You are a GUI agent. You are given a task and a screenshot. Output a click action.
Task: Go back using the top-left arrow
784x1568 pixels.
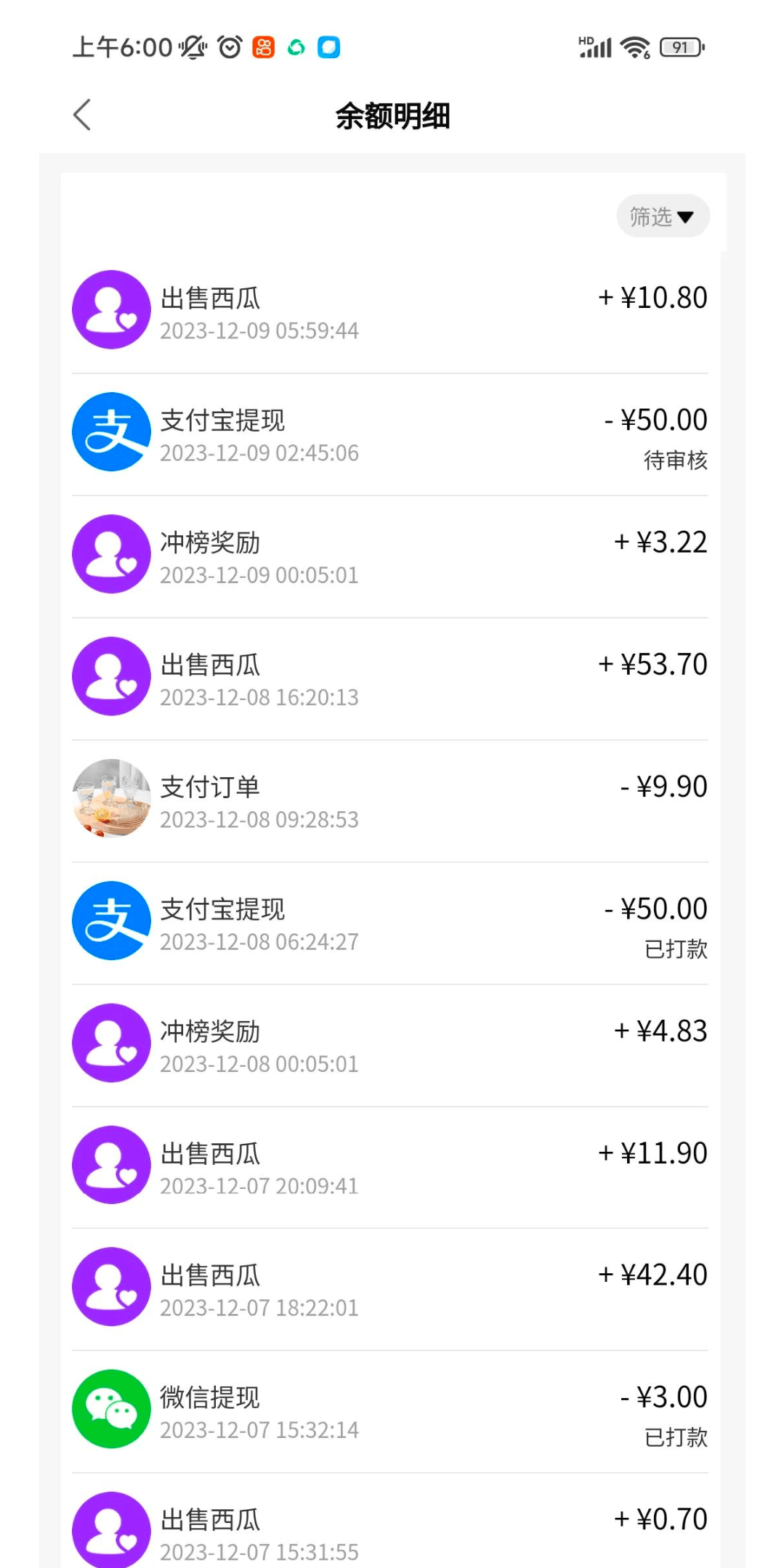click(82, 115)
